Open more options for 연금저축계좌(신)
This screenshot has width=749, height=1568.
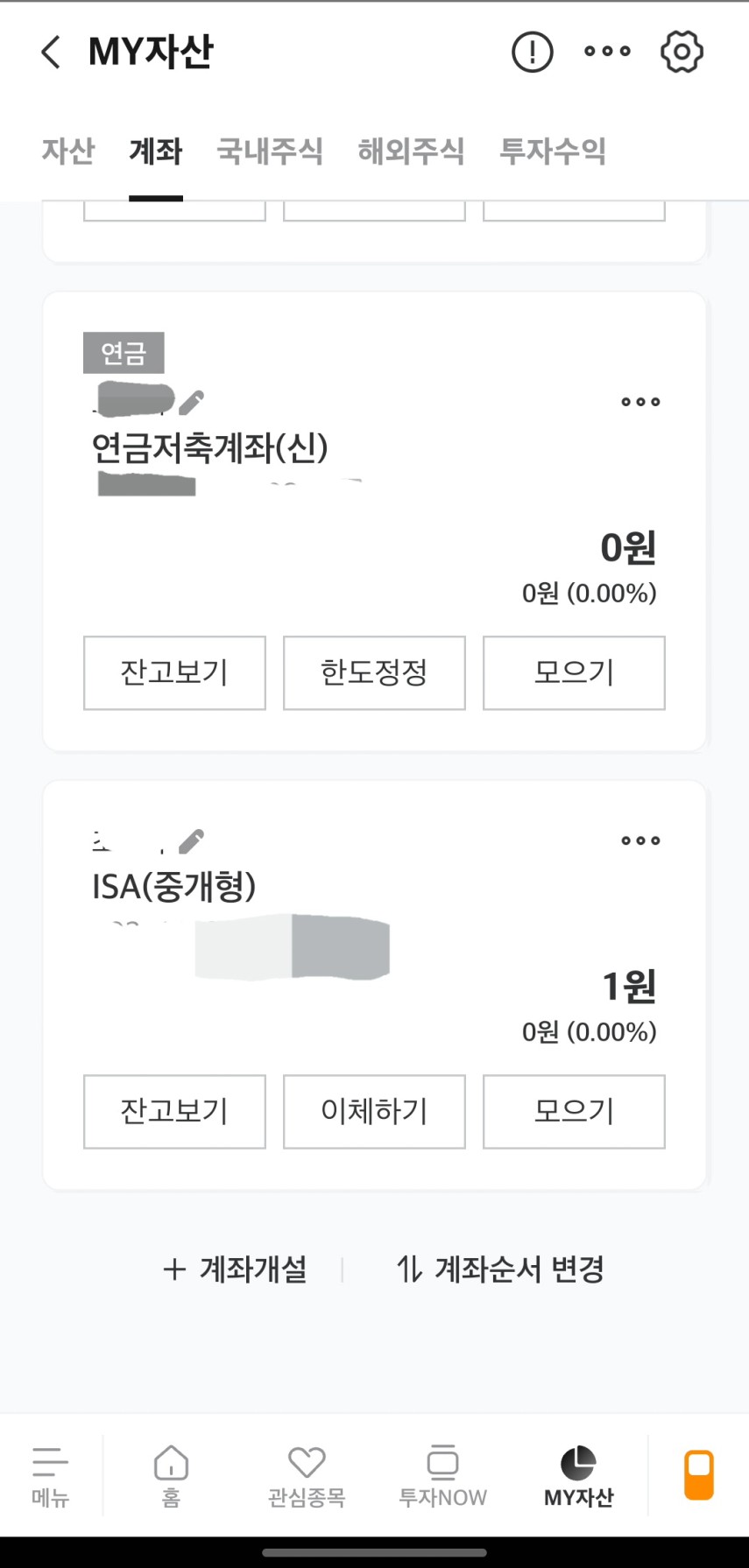(640, 402)
